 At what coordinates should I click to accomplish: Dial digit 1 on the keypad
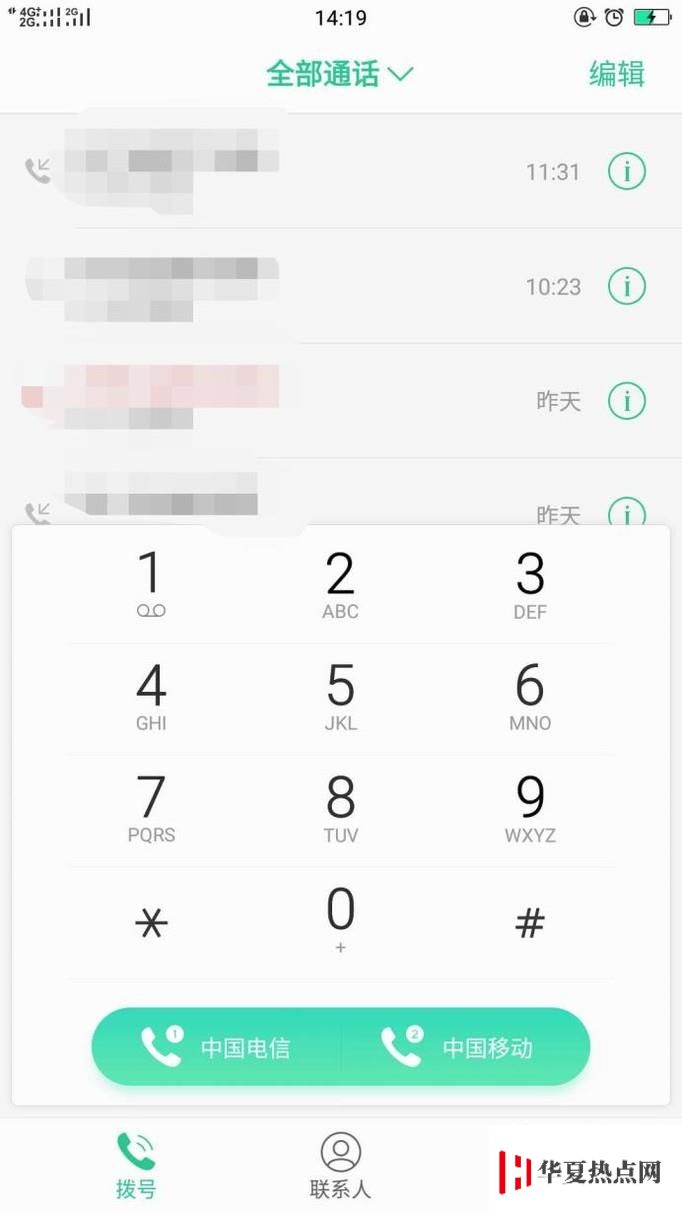pos(151,586)
